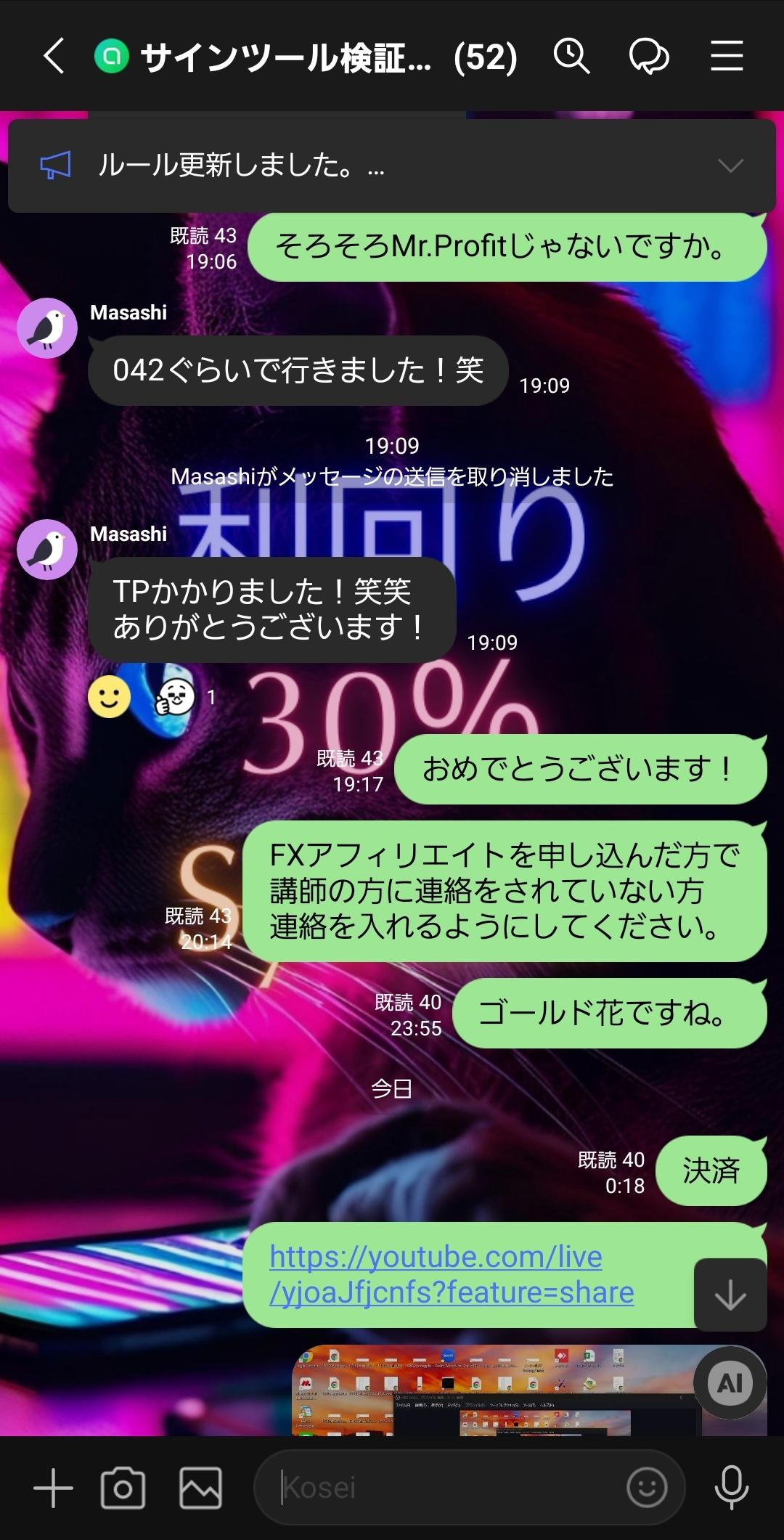Open the photo gallery picker

[x=201, y=1488]
